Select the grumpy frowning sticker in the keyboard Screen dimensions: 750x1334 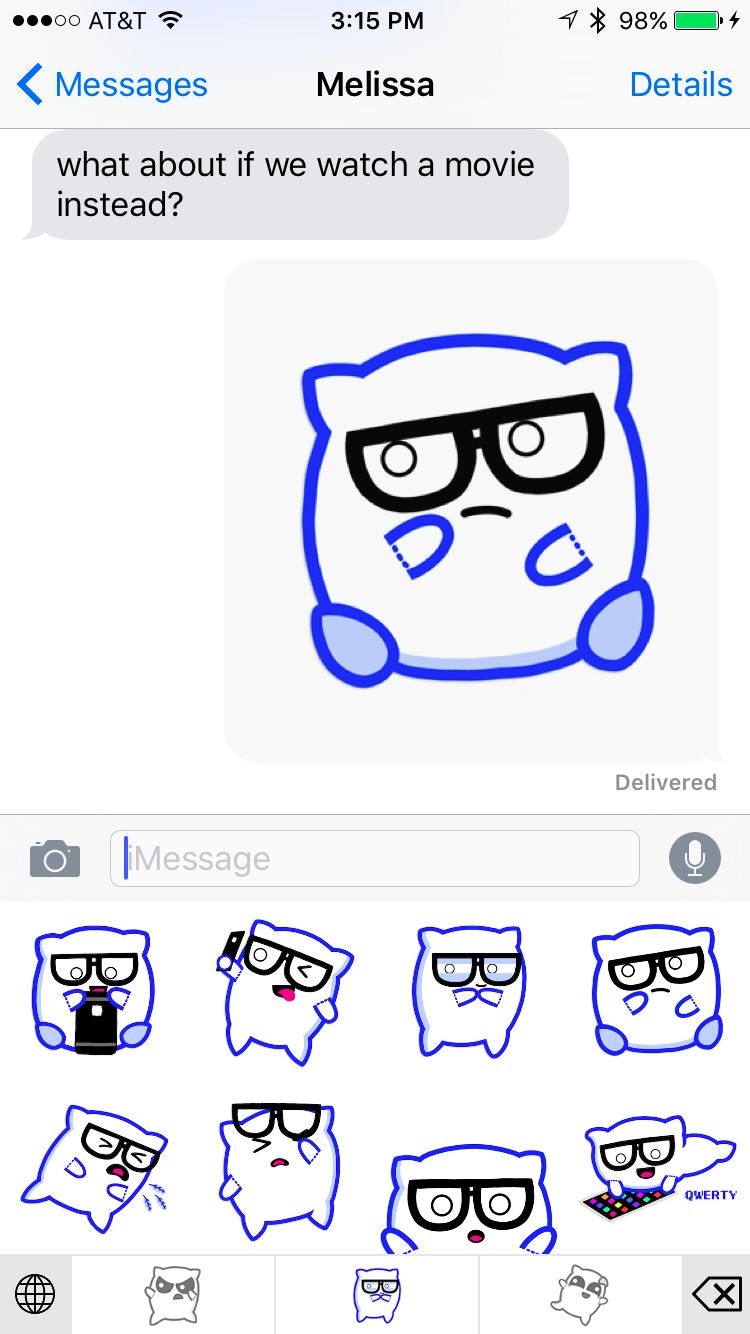pos(655,989)
